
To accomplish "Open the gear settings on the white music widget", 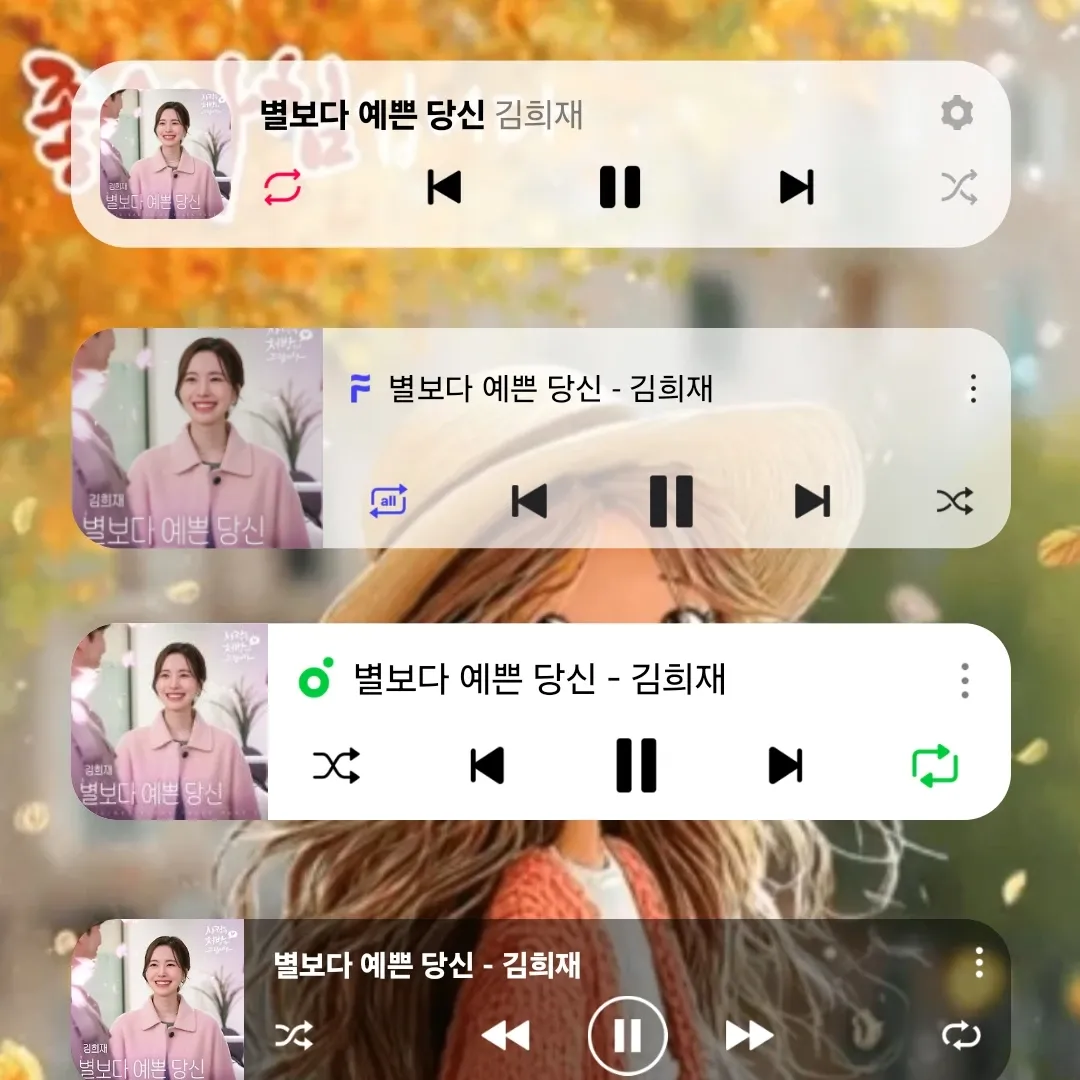I will 957,114.
